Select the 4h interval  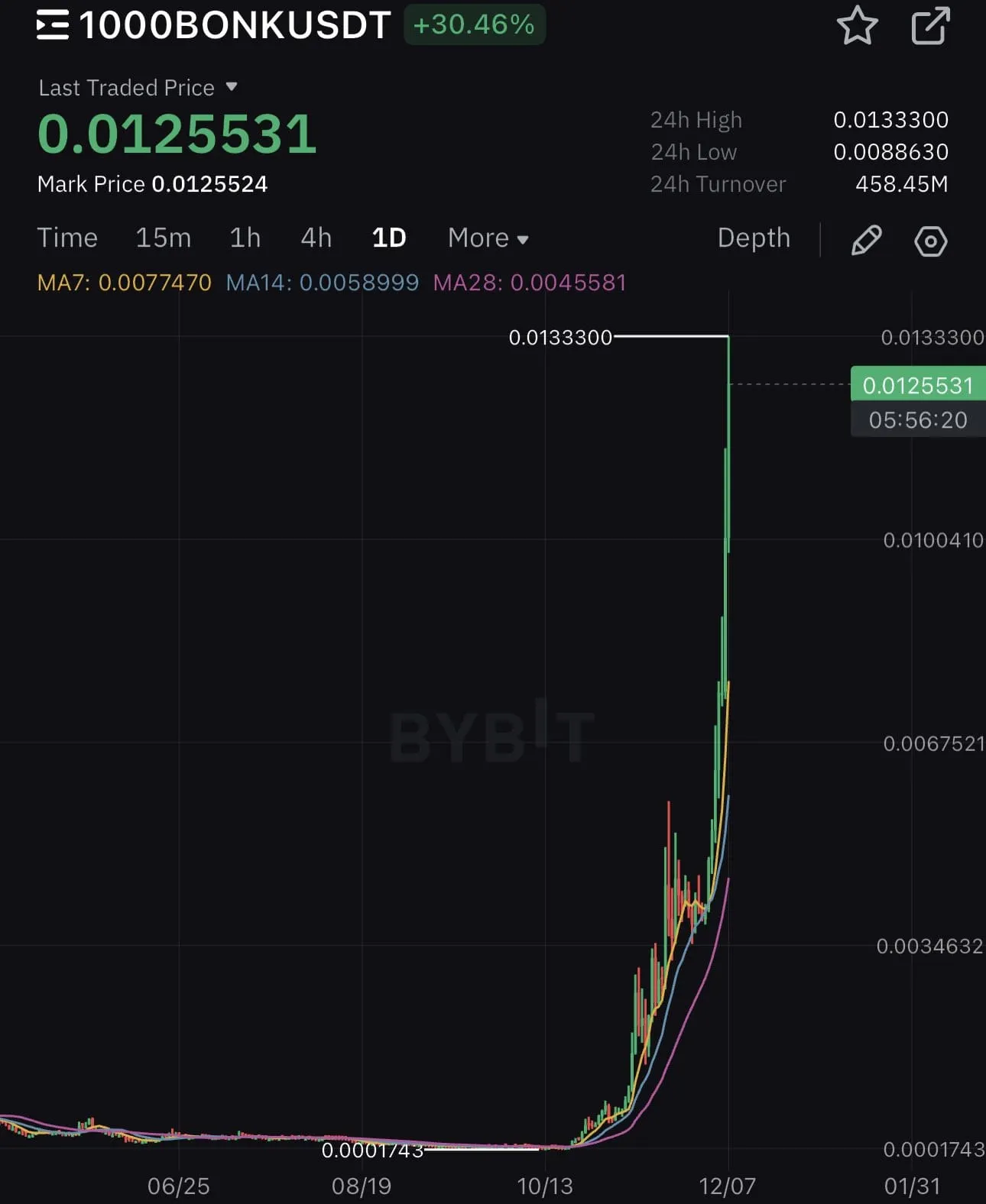point(316,238)
